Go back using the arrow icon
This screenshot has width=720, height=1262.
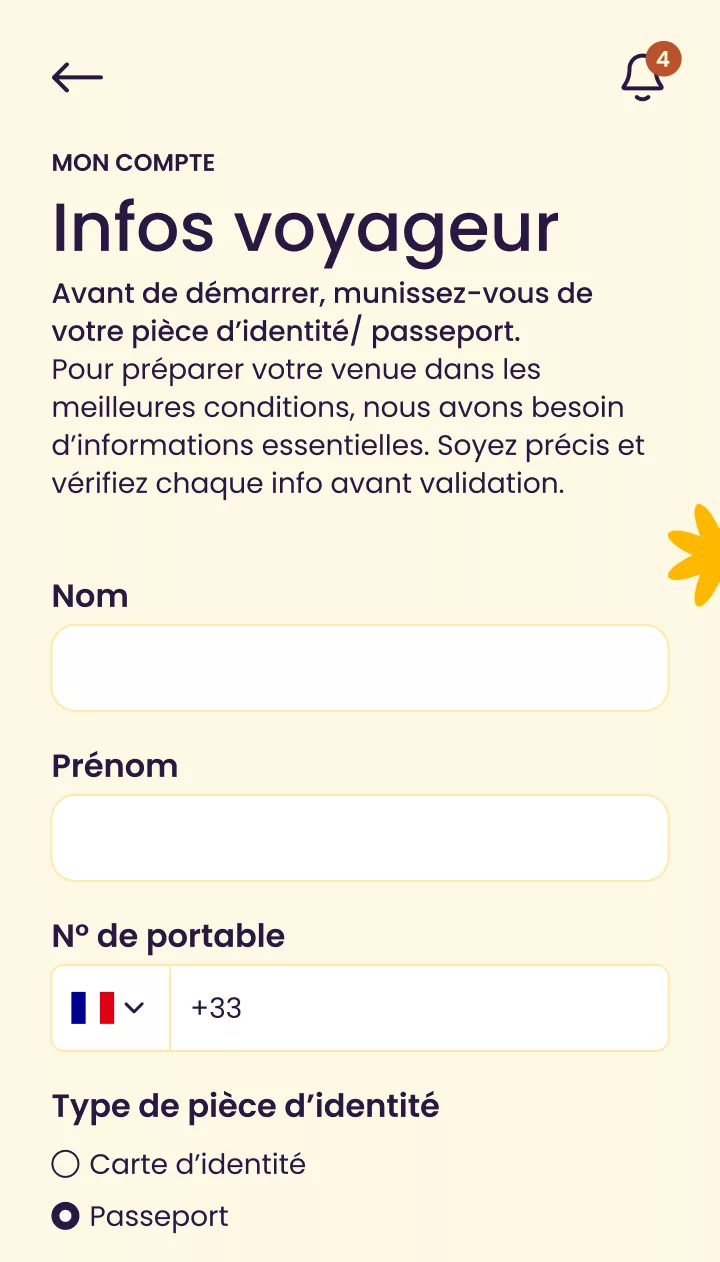[77, 77]
